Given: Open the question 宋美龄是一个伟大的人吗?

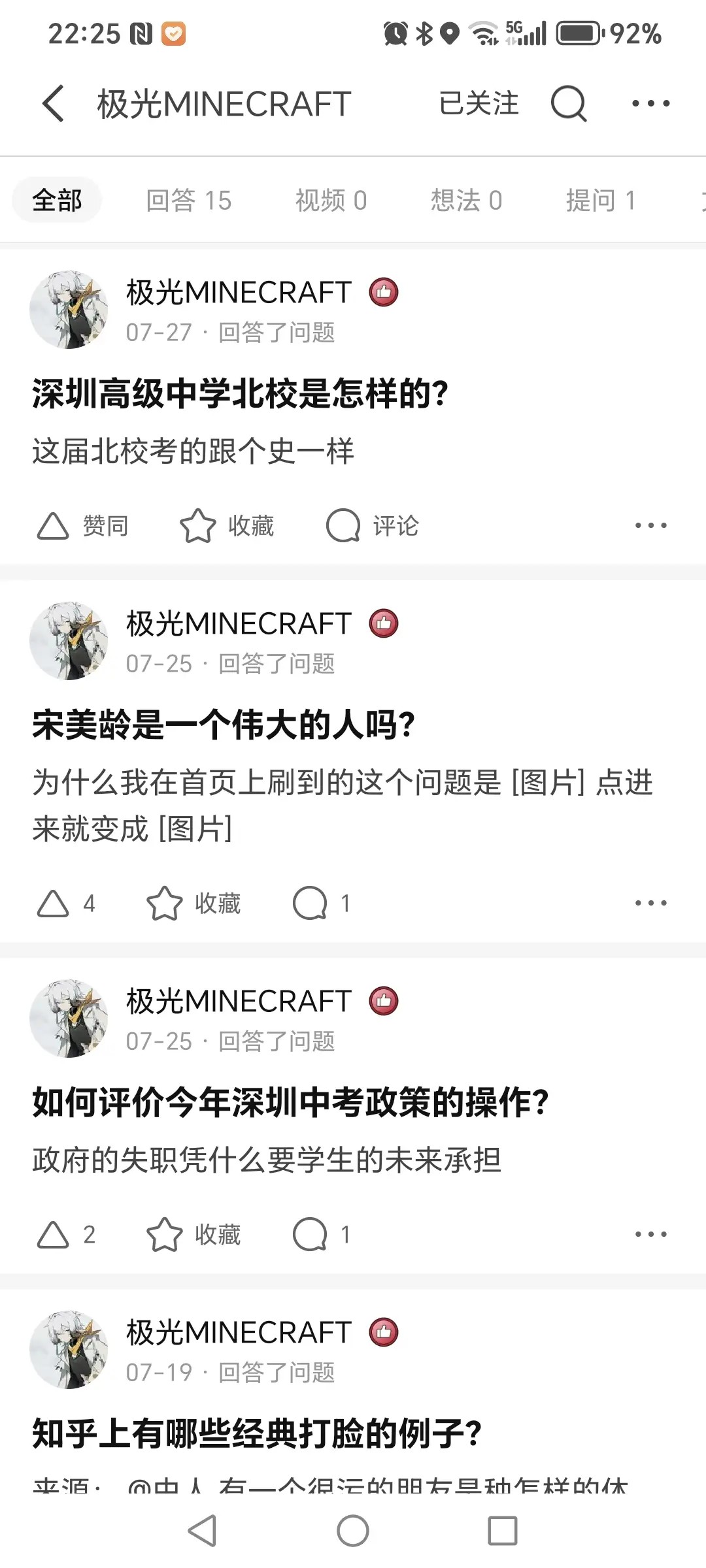Looking at the screenshot, I should (224, 725).
